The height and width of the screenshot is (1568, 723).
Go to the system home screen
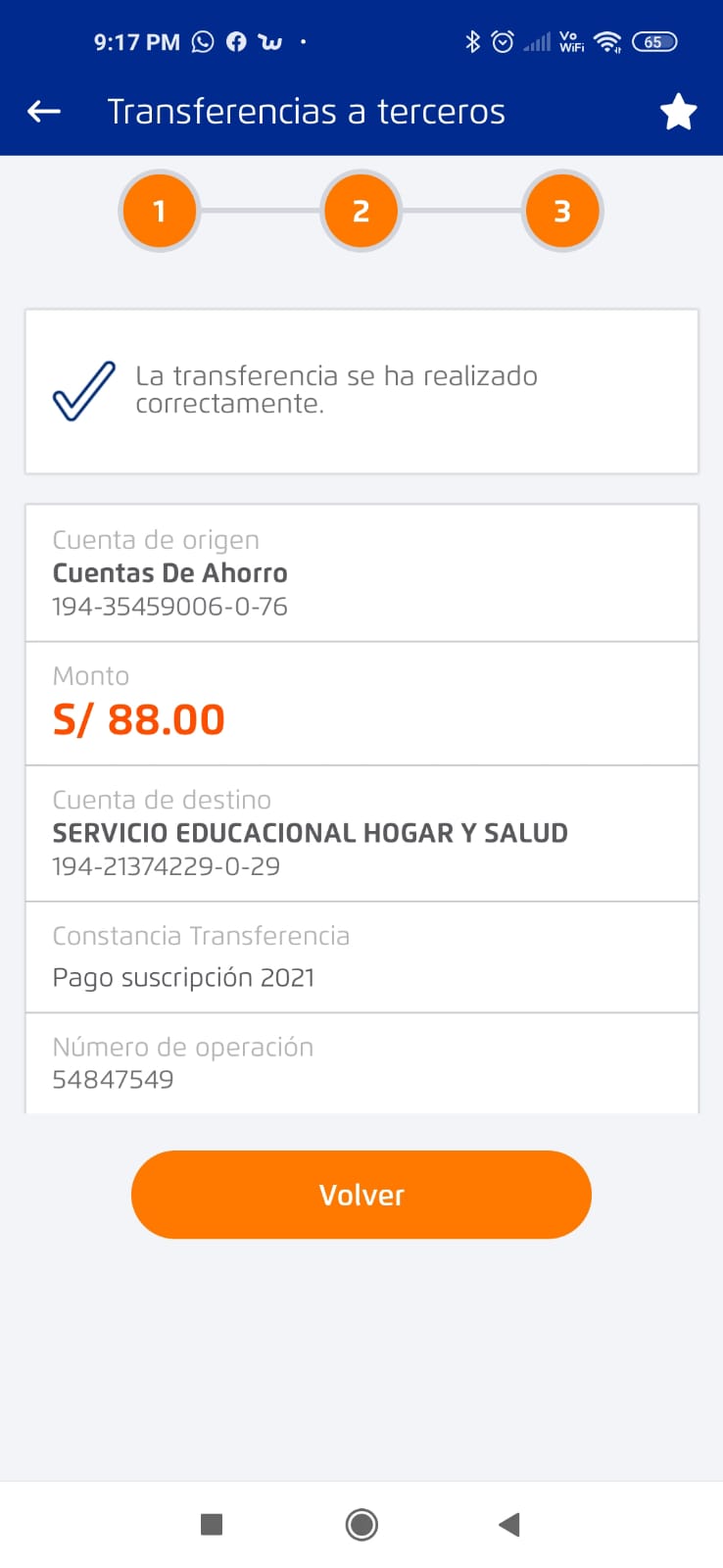[361, 1525]
